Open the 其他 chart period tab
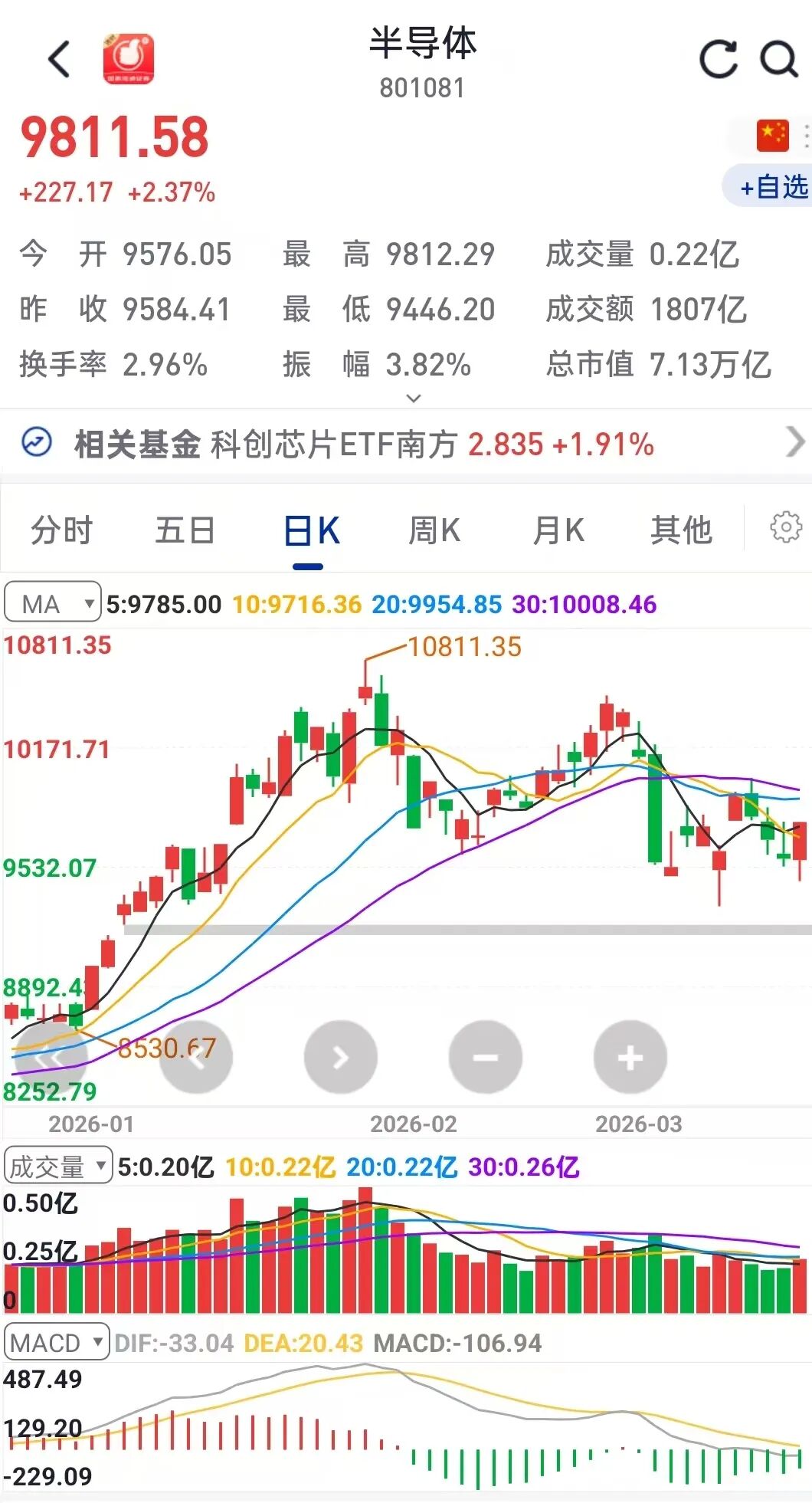 coord(681,530)
